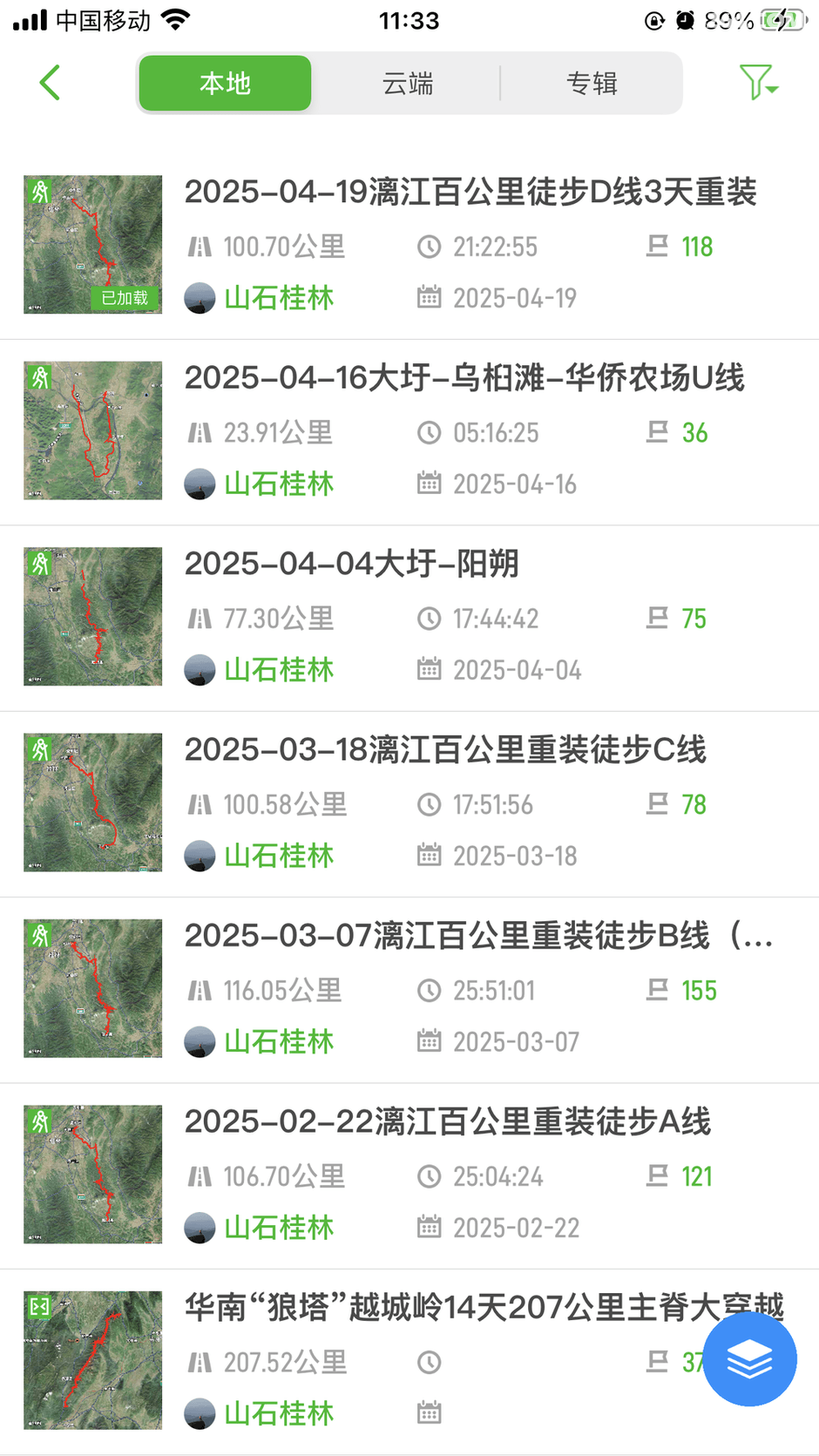The image size is (819, 1456).
Task: Open the 大圩-乌桕滩-华侨农场U线 track
Action: coord(464,378)
